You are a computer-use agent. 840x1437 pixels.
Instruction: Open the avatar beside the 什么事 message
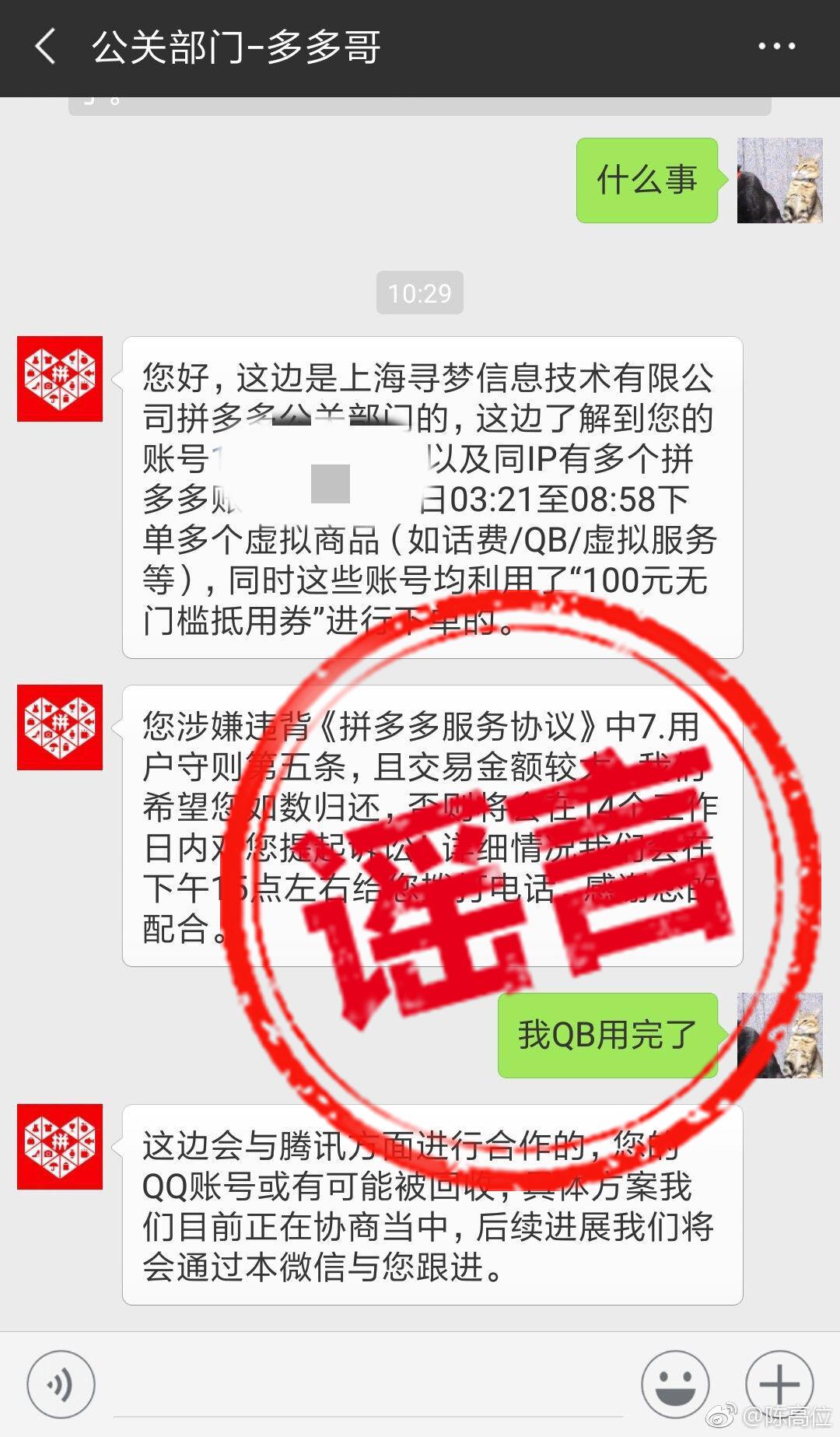coord(779,181)
